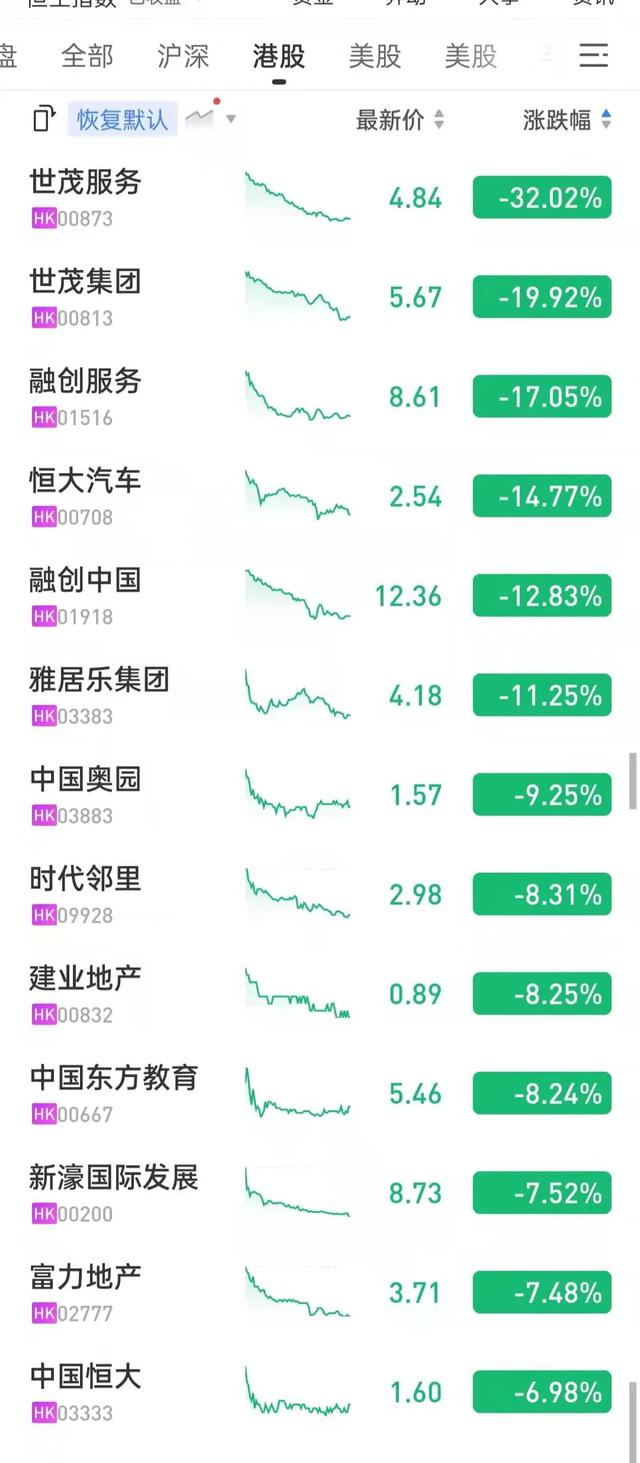The width and height of the screenshot is (640, 1463).
Task: Open the tab list menu icon
Action: (x=594, y=55)
